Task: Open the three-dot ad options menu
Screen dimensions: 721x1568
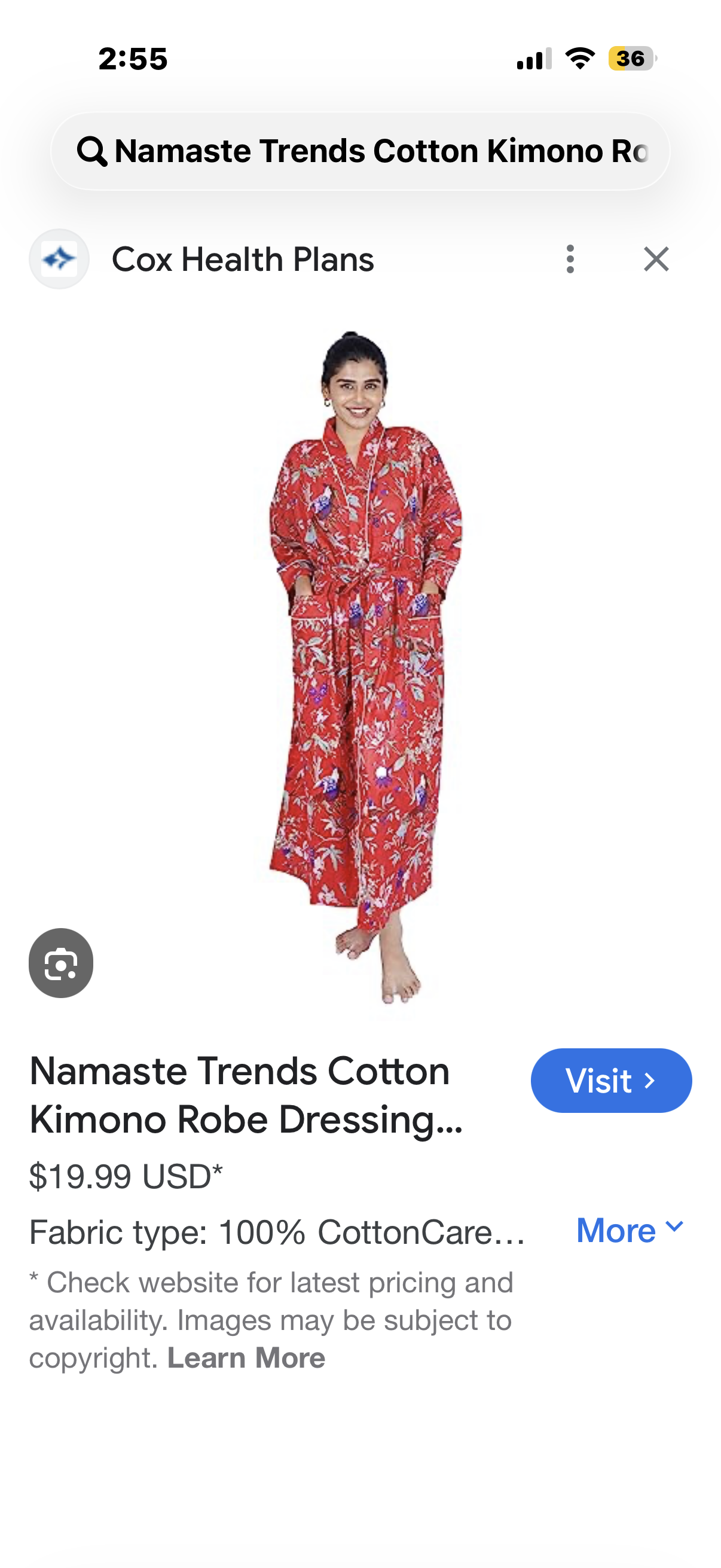Action: tap(570, 260)
